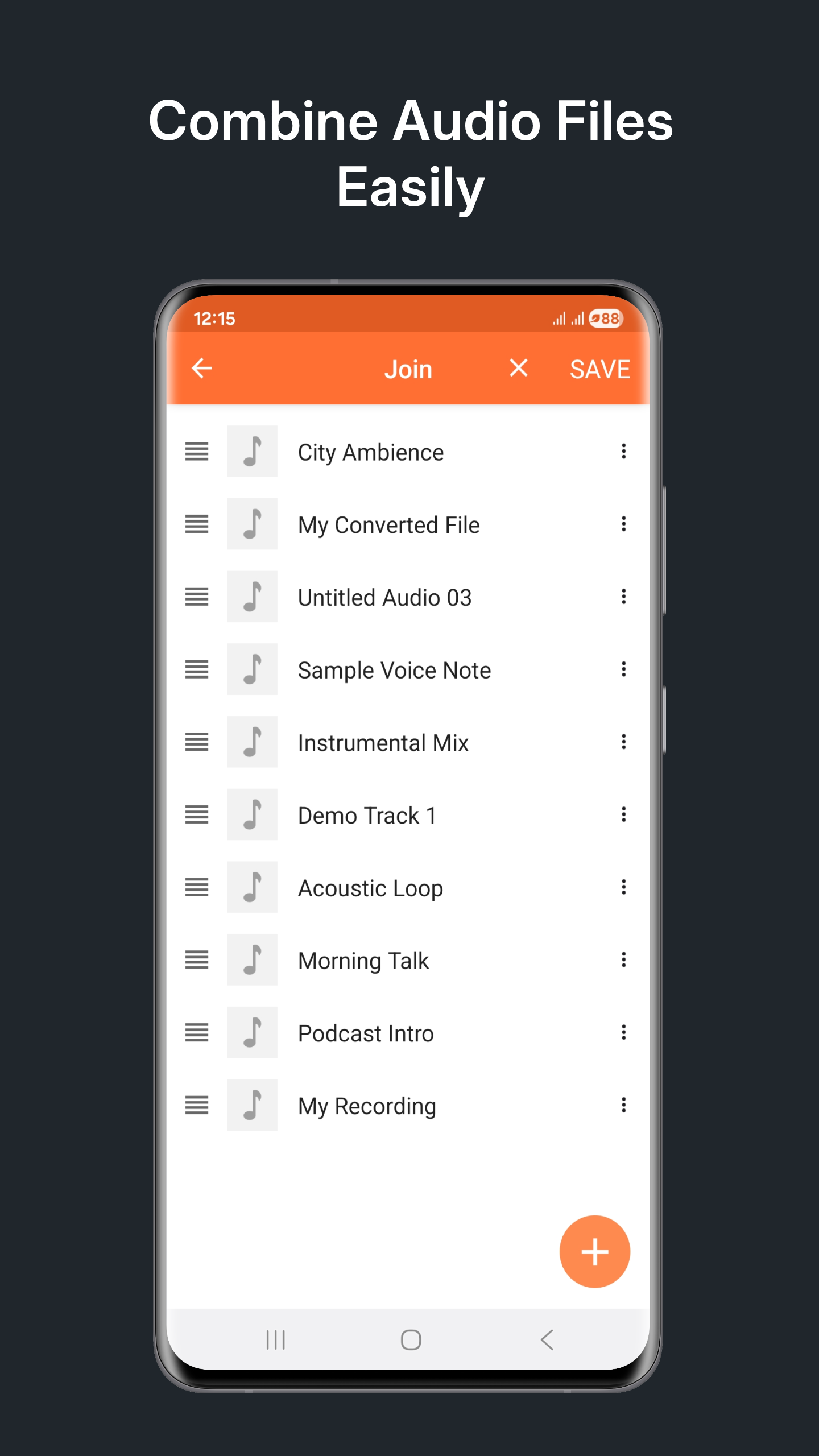Open the overflow menu for City Ambience
This screenshot has height=1456, width=819.
point(623,452)
